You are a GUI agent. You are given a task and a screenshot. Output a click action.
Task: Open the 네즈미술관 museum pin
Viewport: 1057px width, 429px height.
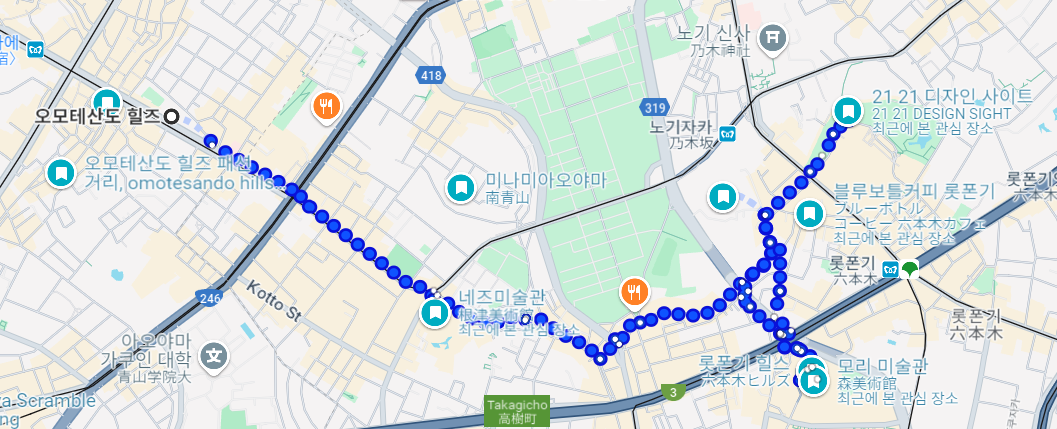434,313
